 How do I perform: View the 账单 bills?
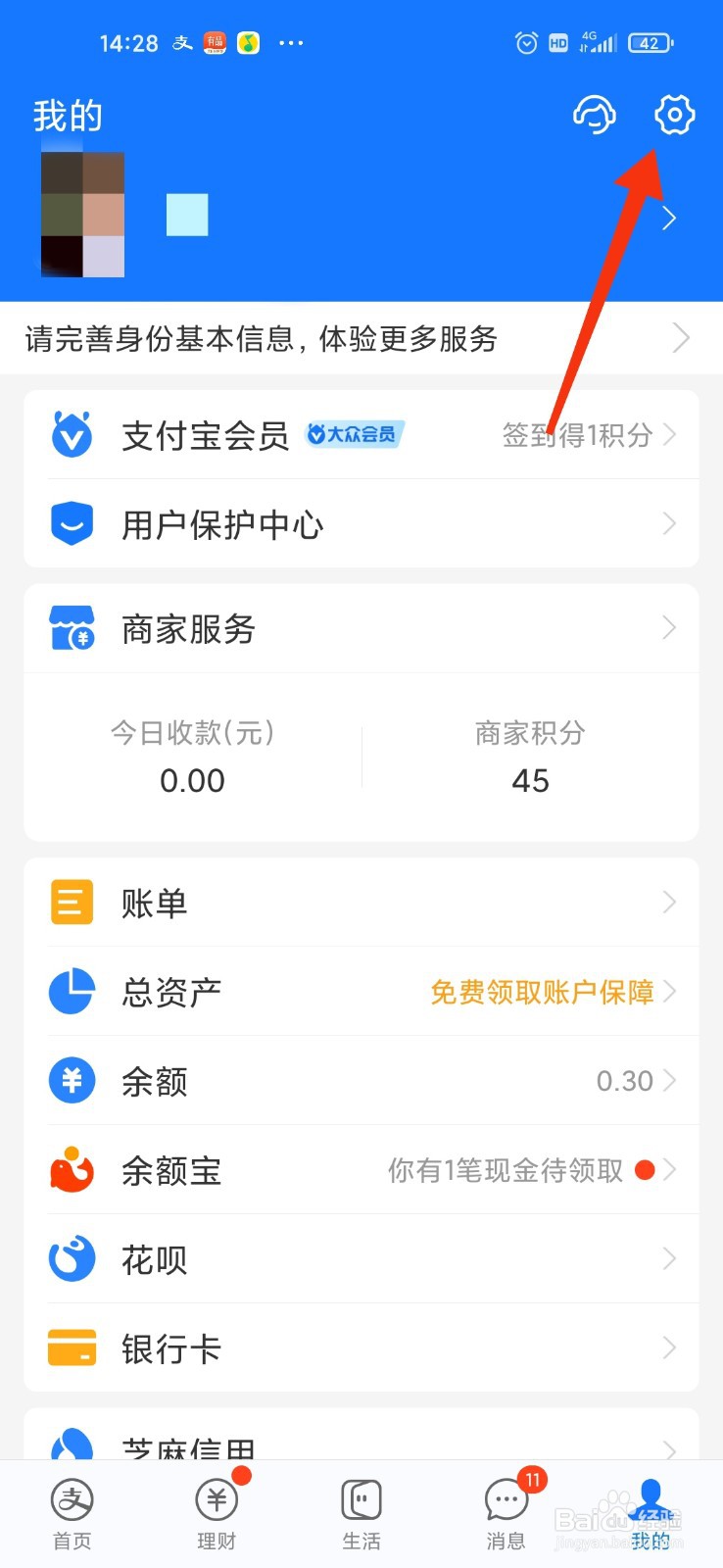point(361,903)
